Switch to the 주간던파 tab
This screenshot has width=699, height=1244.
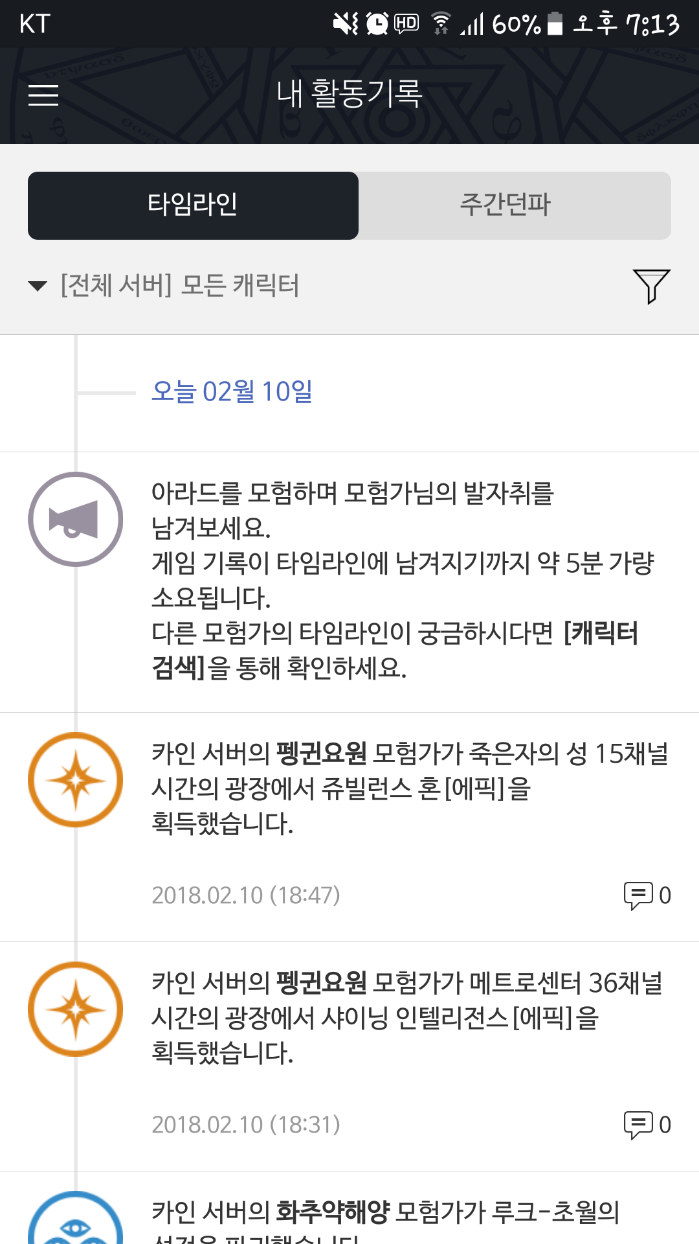pyautogui.click(x=513, y=206)
